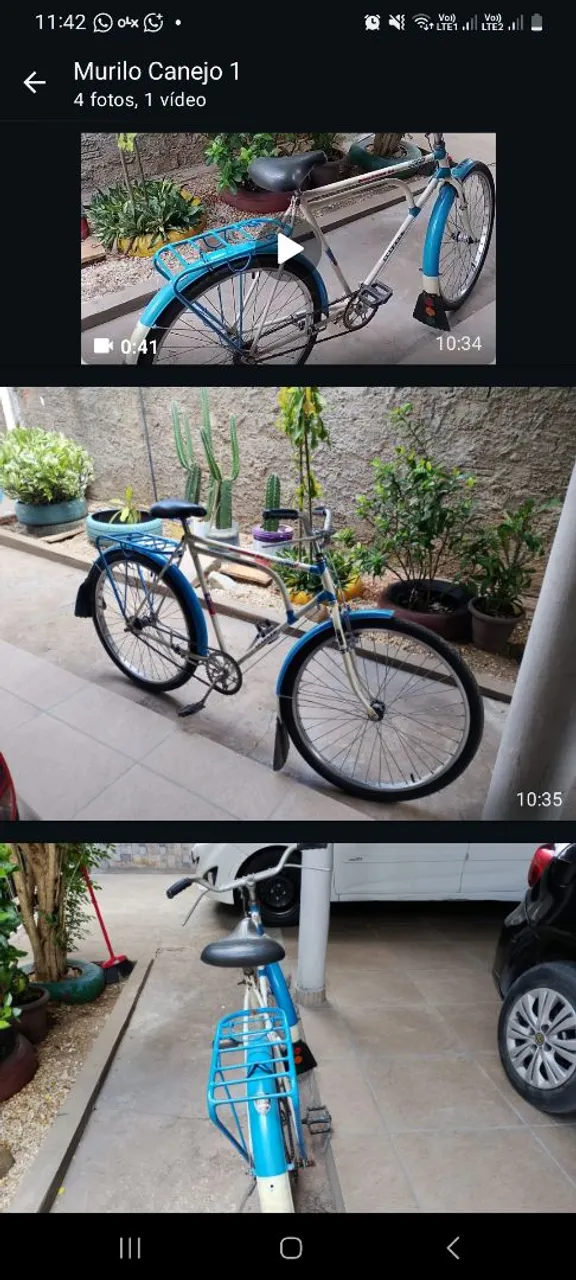The image size is (576, 1280).
Task: Open the rear-view bicycle photo beside the cars
Action: coord(288,1028)
